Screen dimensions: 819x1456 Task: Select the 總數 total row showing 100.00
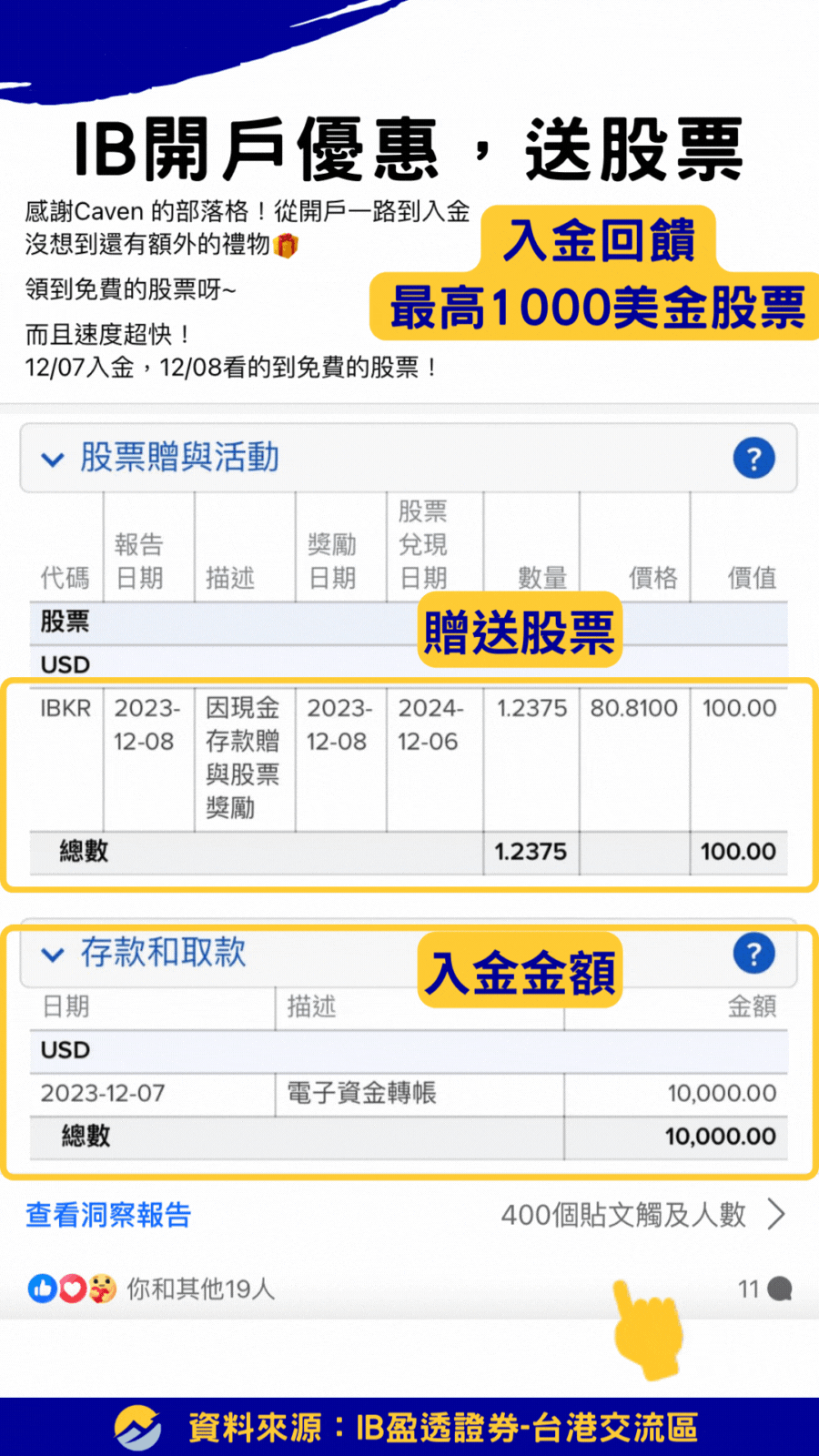(x=409, y=852)
